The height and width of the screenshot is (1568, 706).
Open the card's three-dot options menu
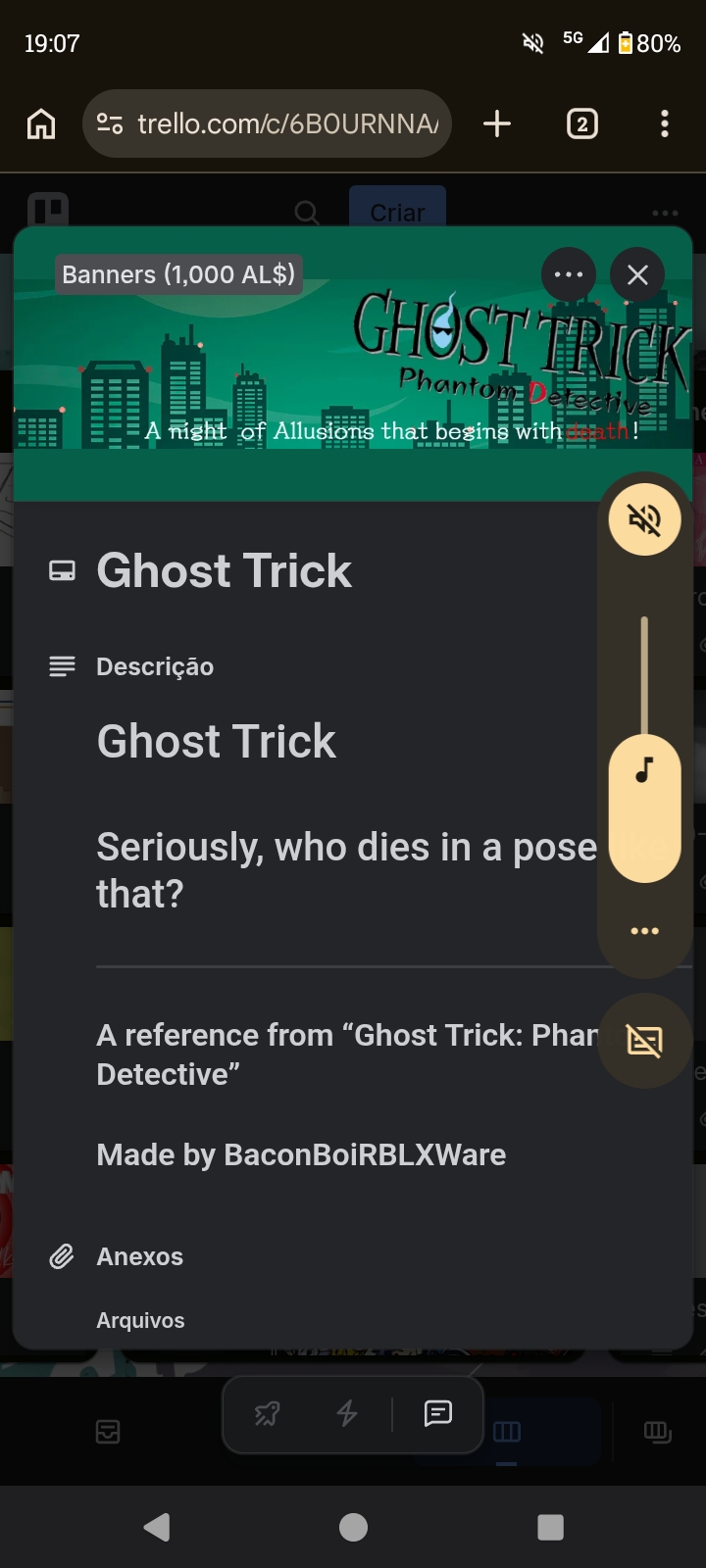point(569,275)
